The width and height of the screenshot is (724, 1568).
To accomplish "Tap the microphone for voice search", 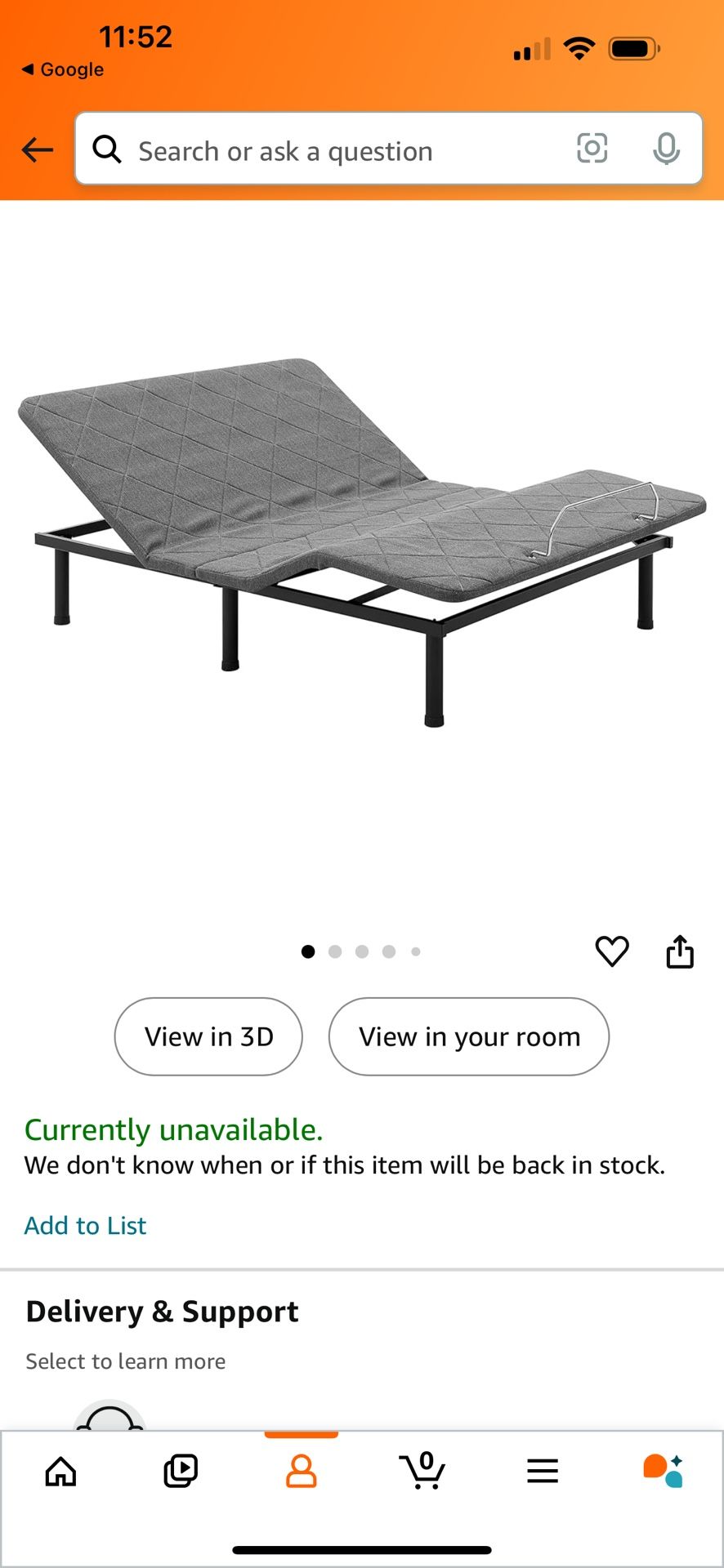I will click(667, 149).
